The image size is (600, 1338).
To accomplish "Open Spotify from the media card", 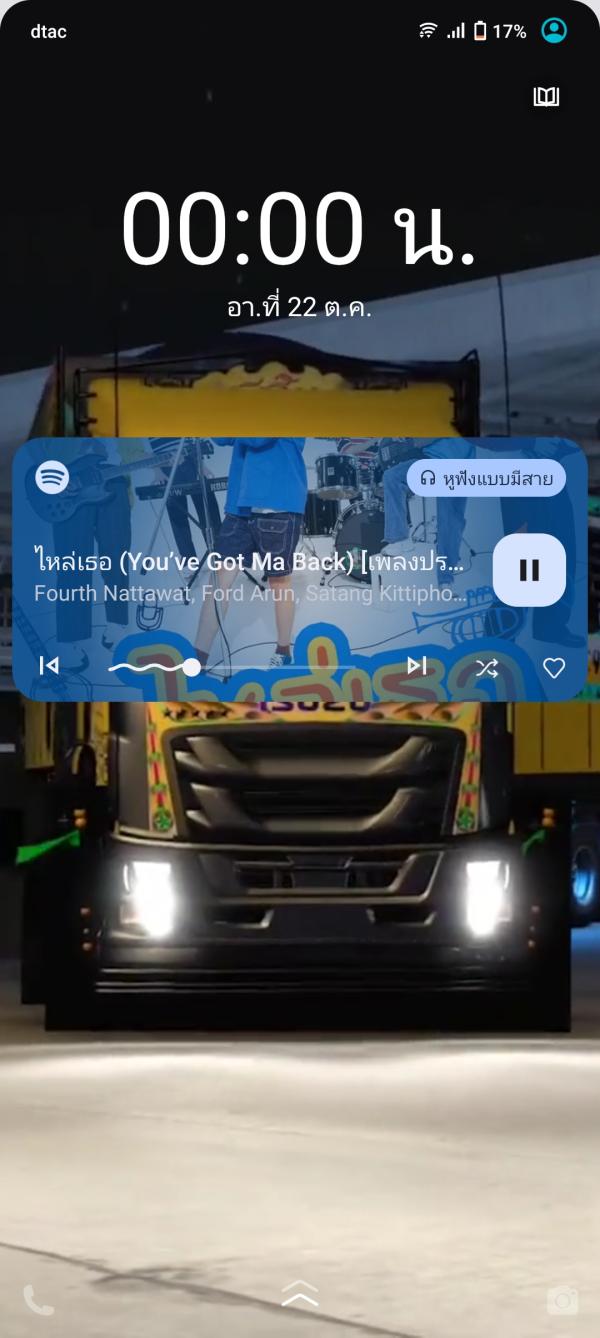I will pyautogui.click(x=52, y=477).
